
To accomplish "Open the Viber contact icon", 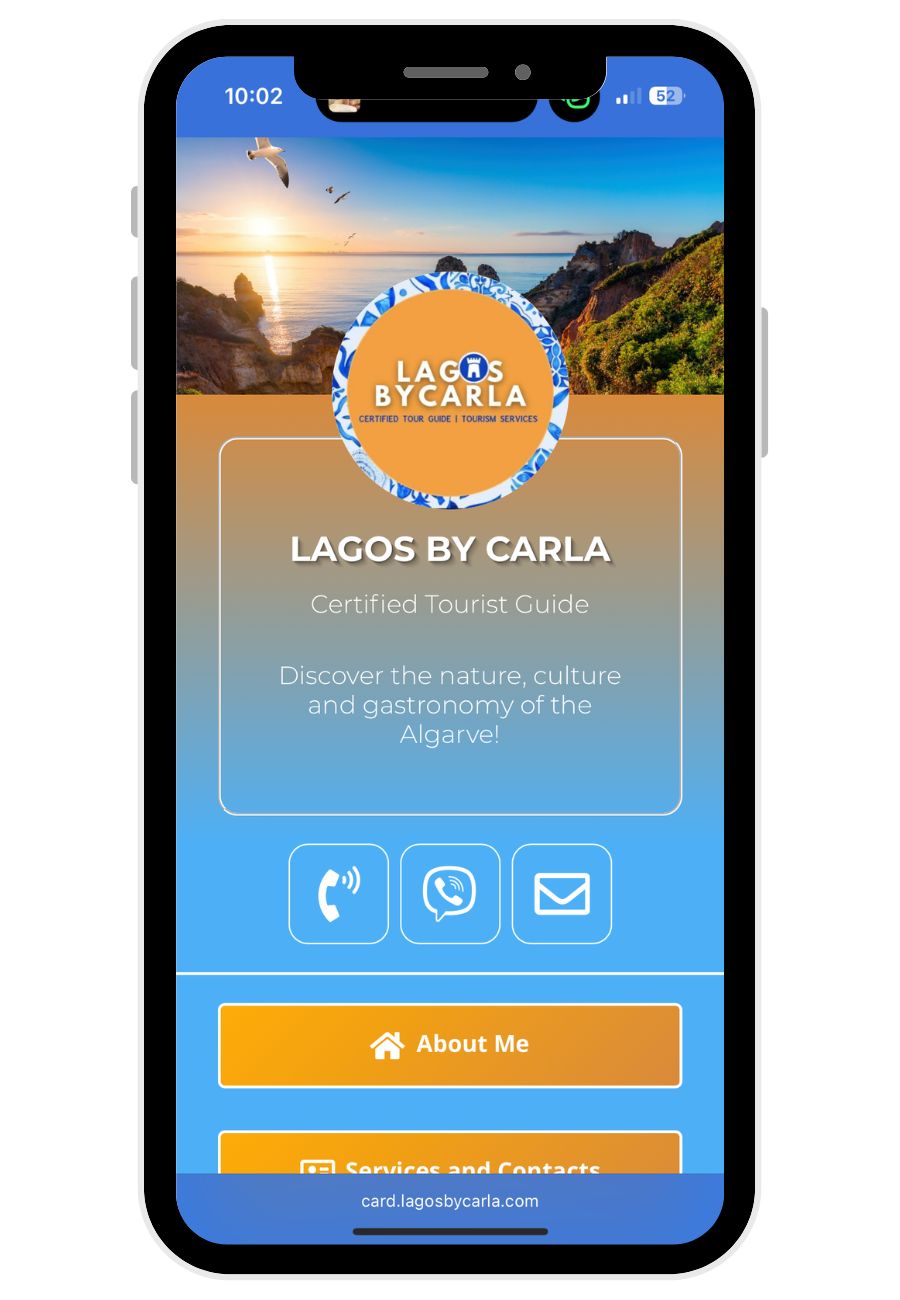I will 450,893.
